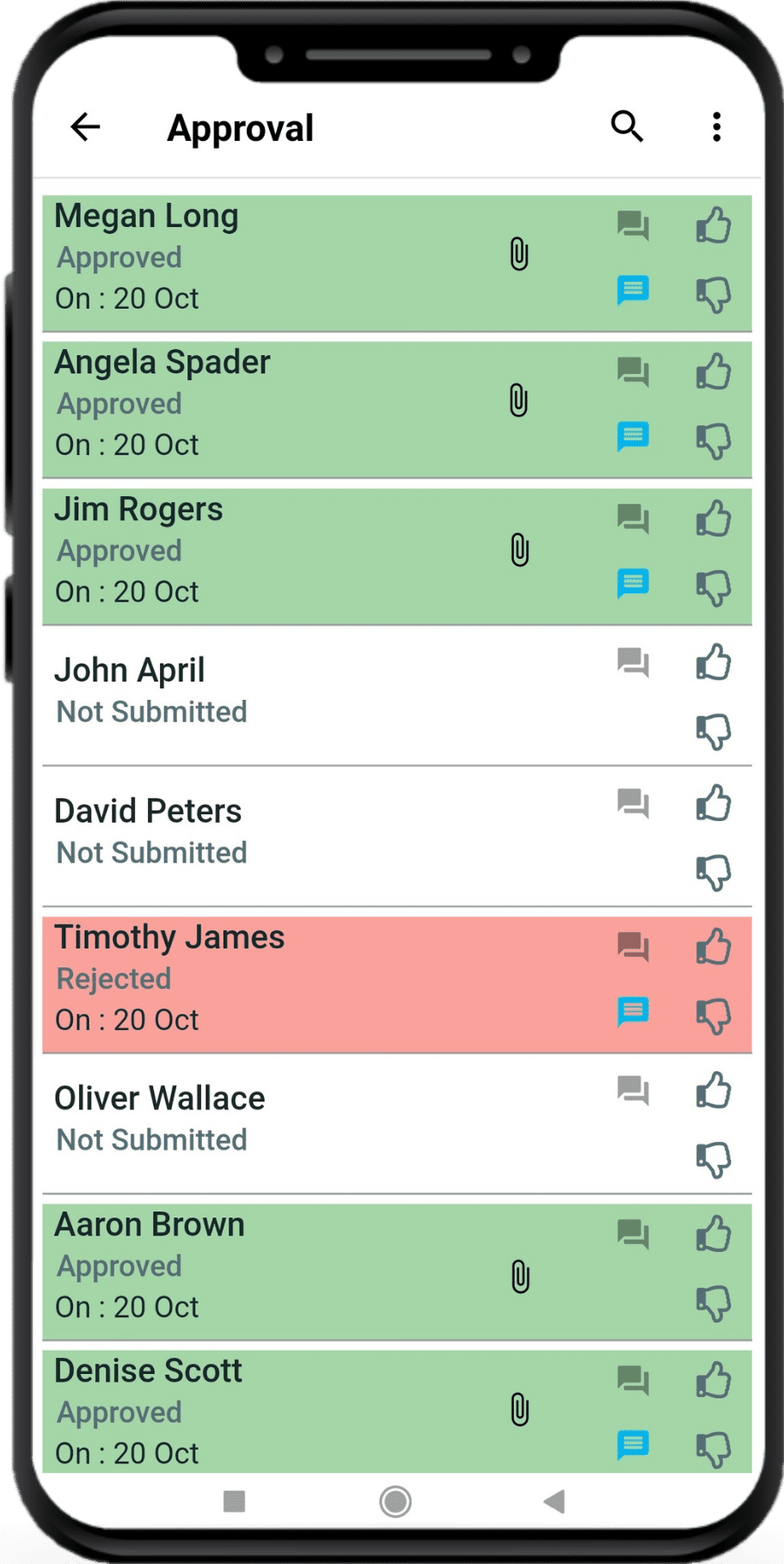Screen dimensions: 784x1564
Task: Open the chat icon on Megan Long's row
Action: [x=634, y=224]
